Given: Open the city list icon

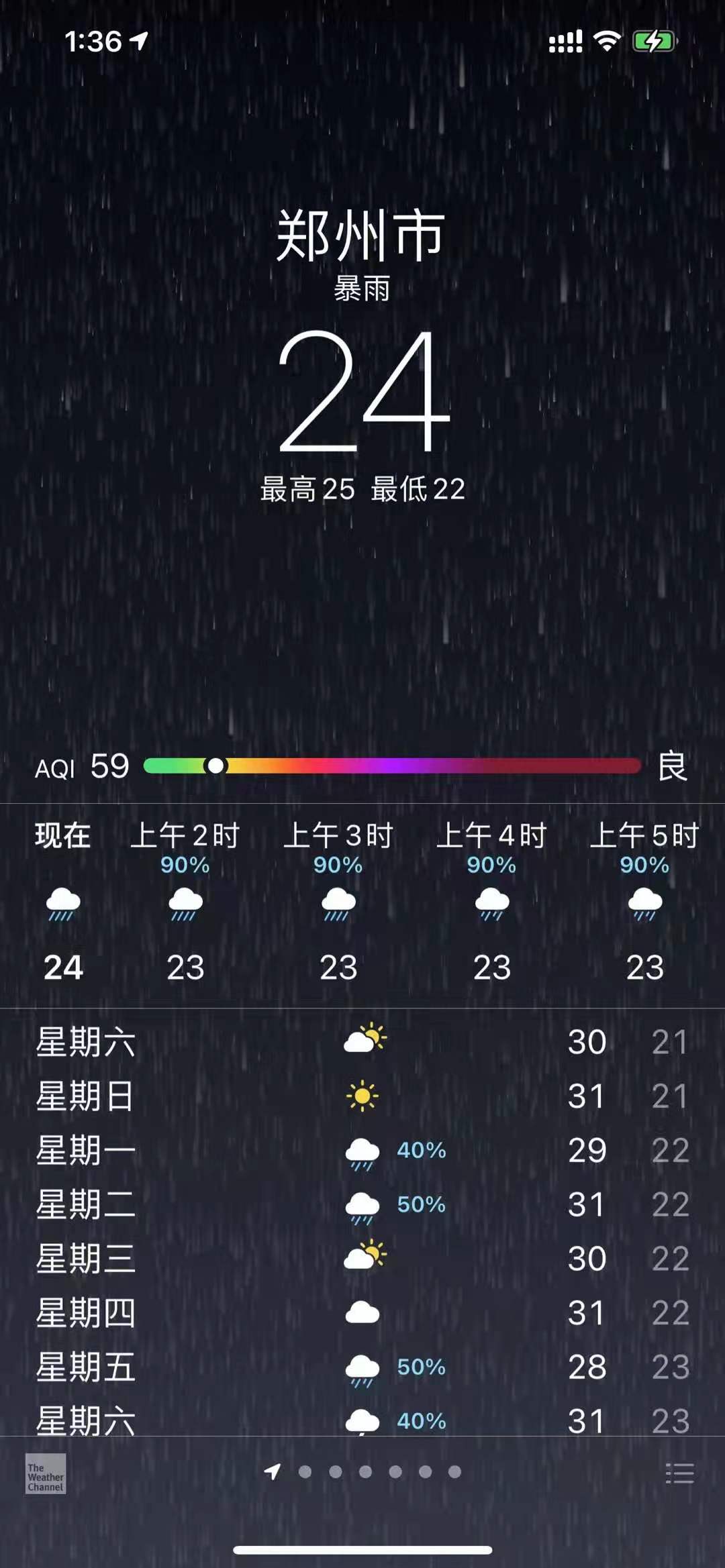Looking at the screenshot, I should click(679, 1473).
